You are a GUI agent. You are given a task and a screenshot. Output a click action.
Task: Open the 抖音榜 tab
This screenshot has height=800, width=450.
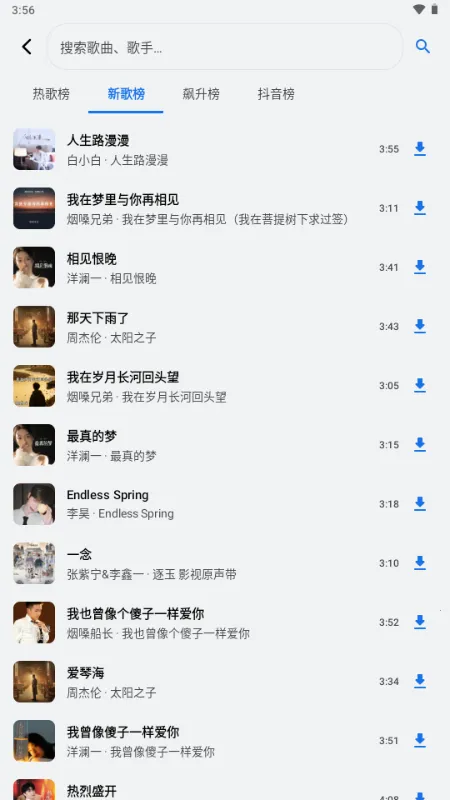click(x=276, y=94)
